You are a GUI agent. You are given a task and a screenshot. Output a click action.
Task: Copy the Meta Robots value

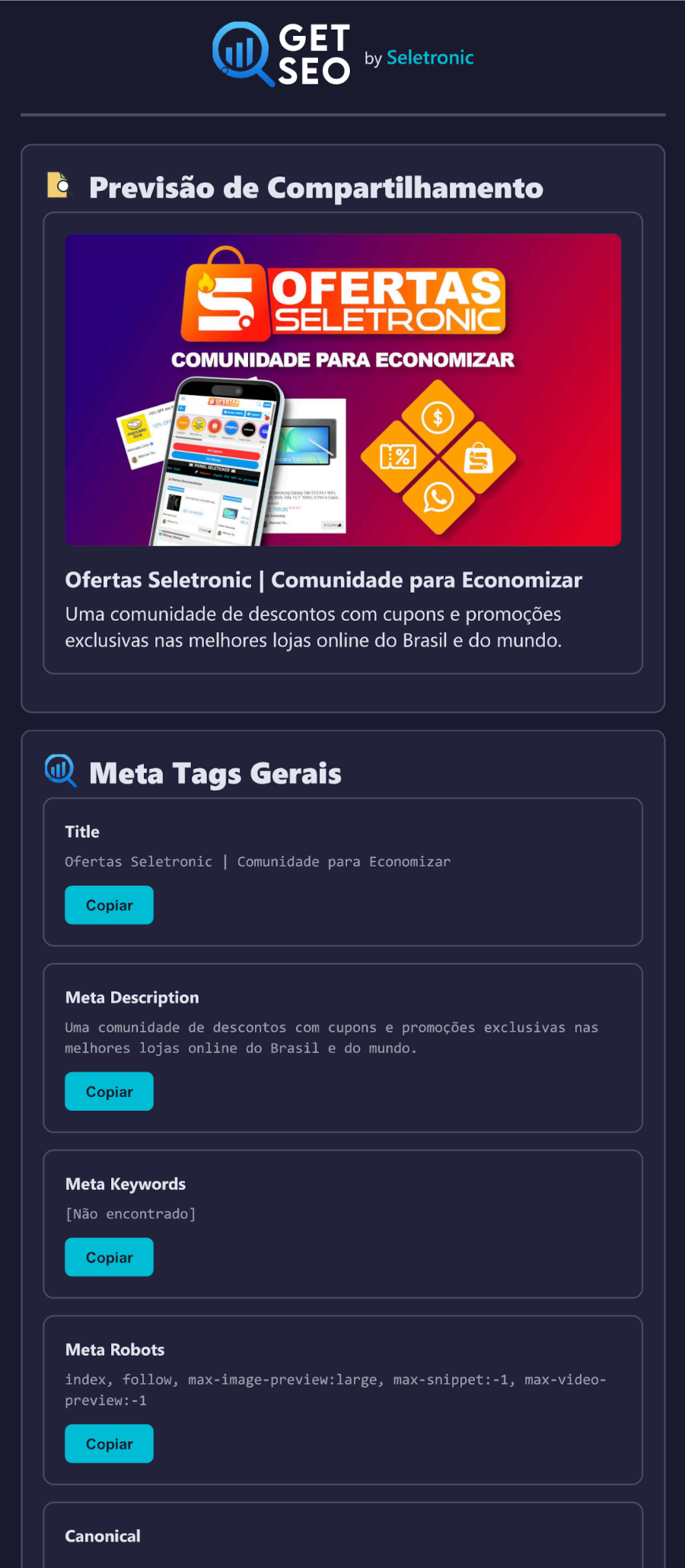pos(109,1443)
